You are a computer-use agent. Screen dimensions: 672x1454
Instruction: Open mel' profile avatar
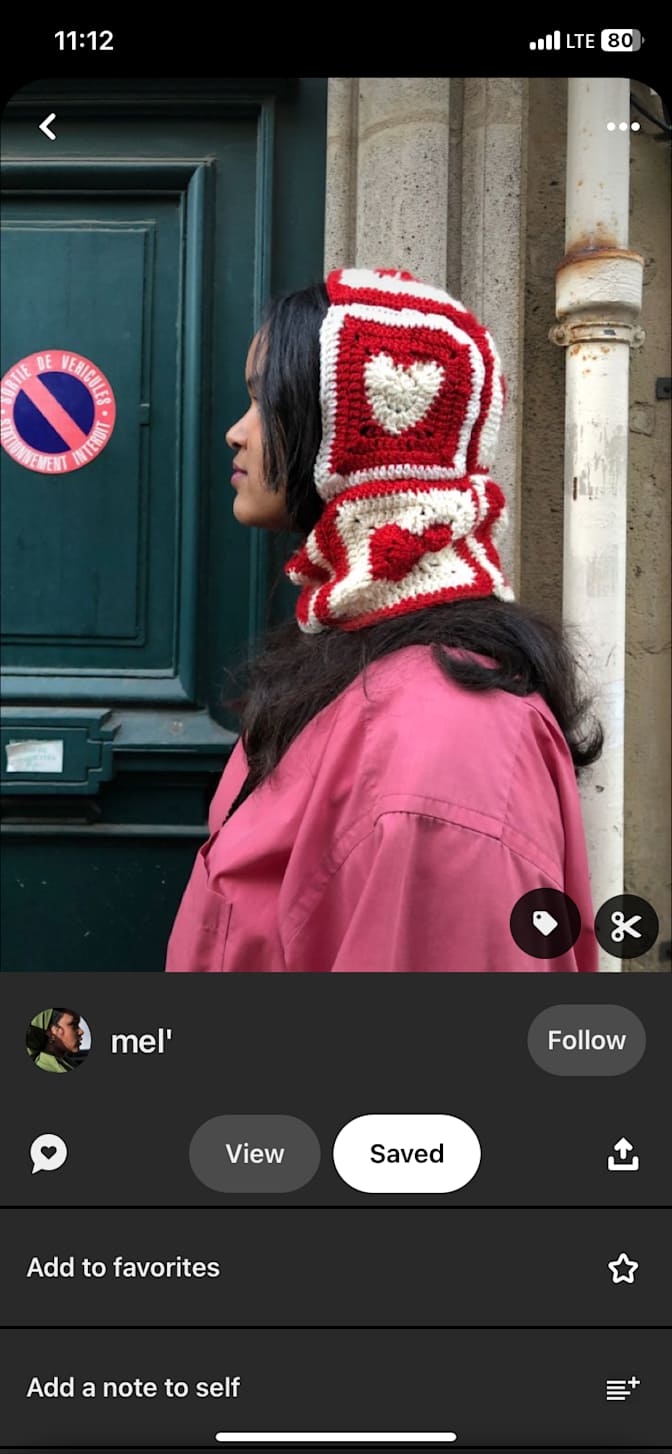[x=58, y=1040]
